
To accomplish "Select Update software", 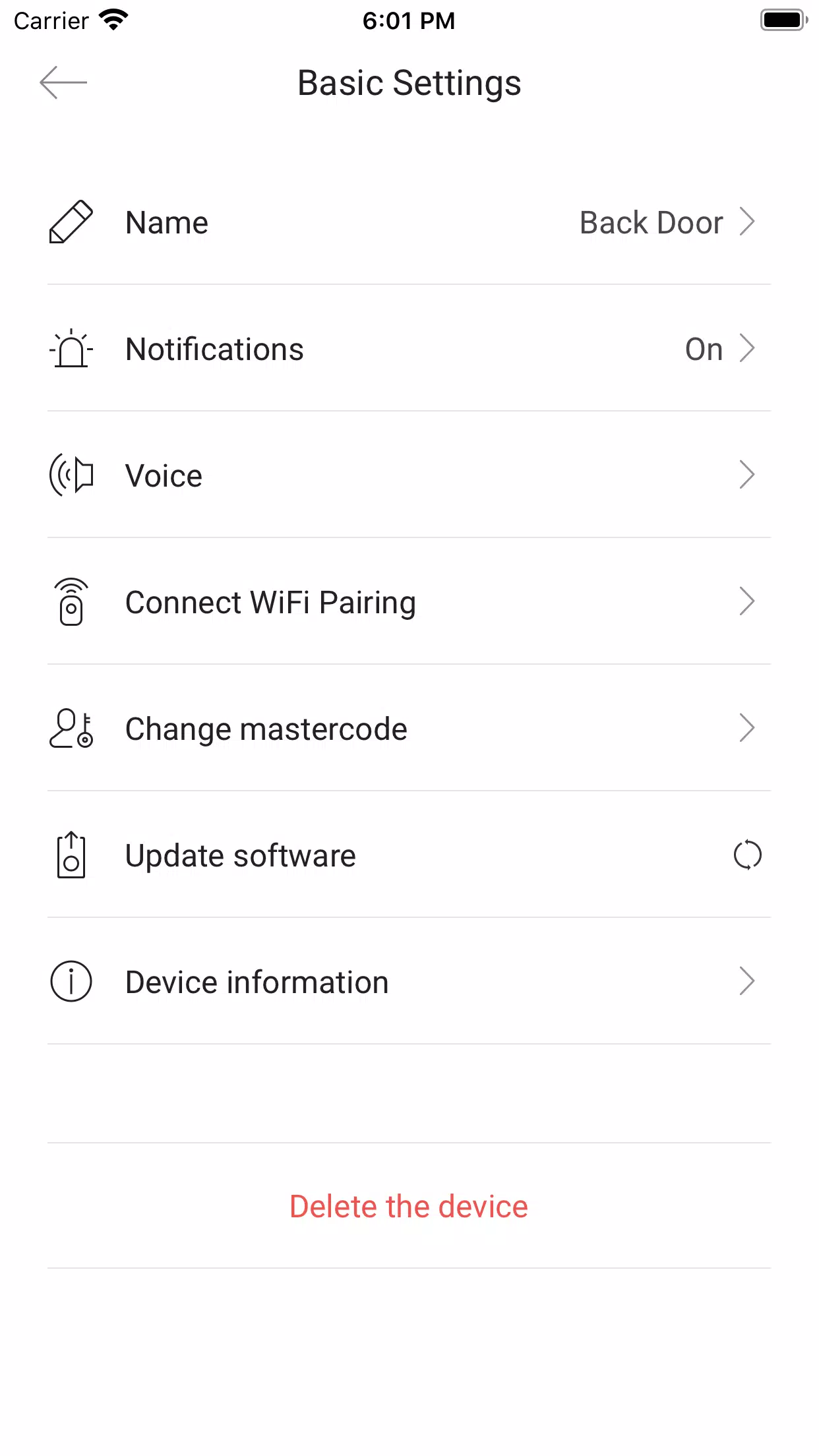I will (409, 855).
